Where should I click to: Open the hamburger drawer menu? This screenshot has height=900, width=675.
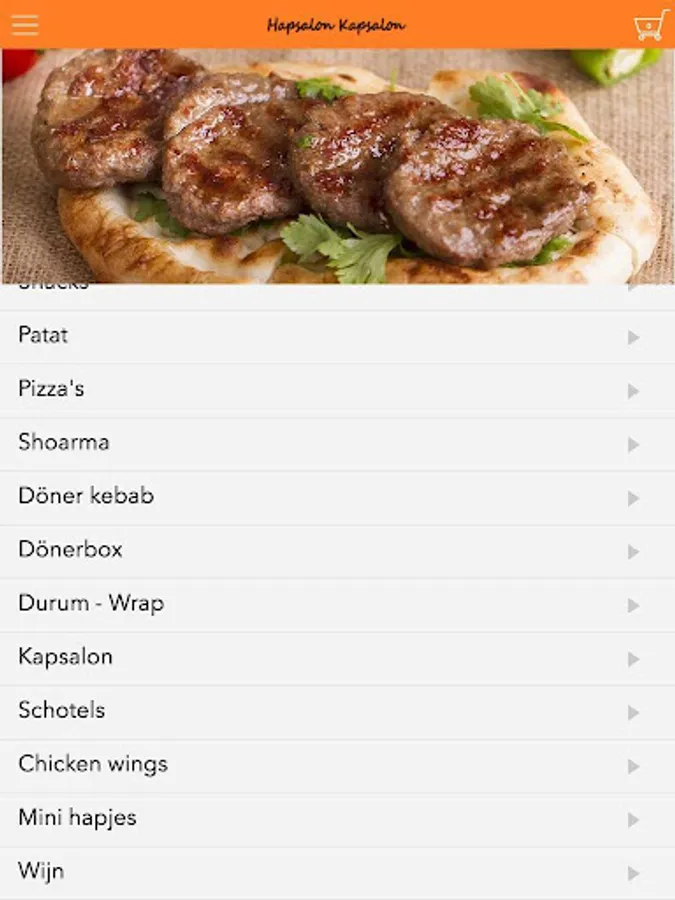(25, 25)
